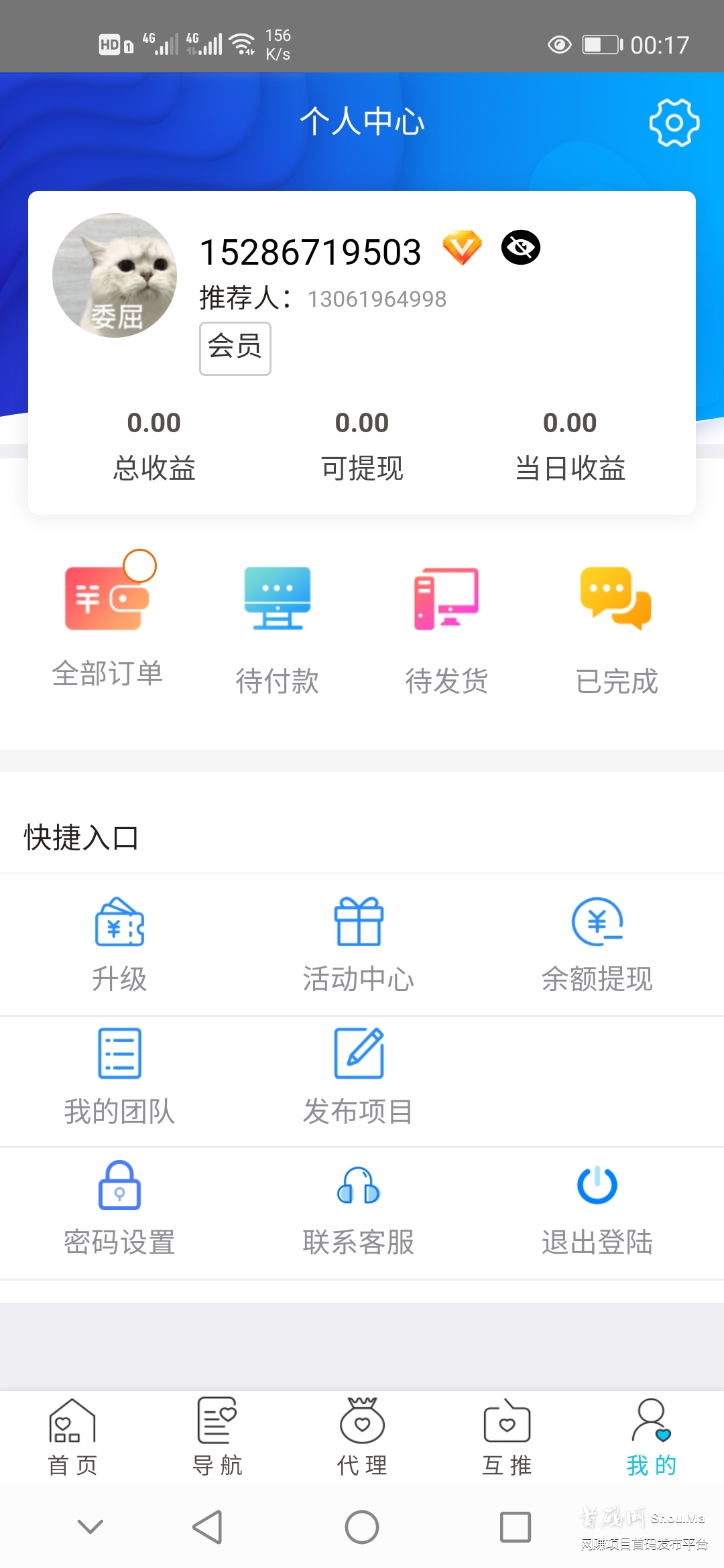724x1568 pixels.
Task: Tap the cat profile avatar
Action: point(115,275)
